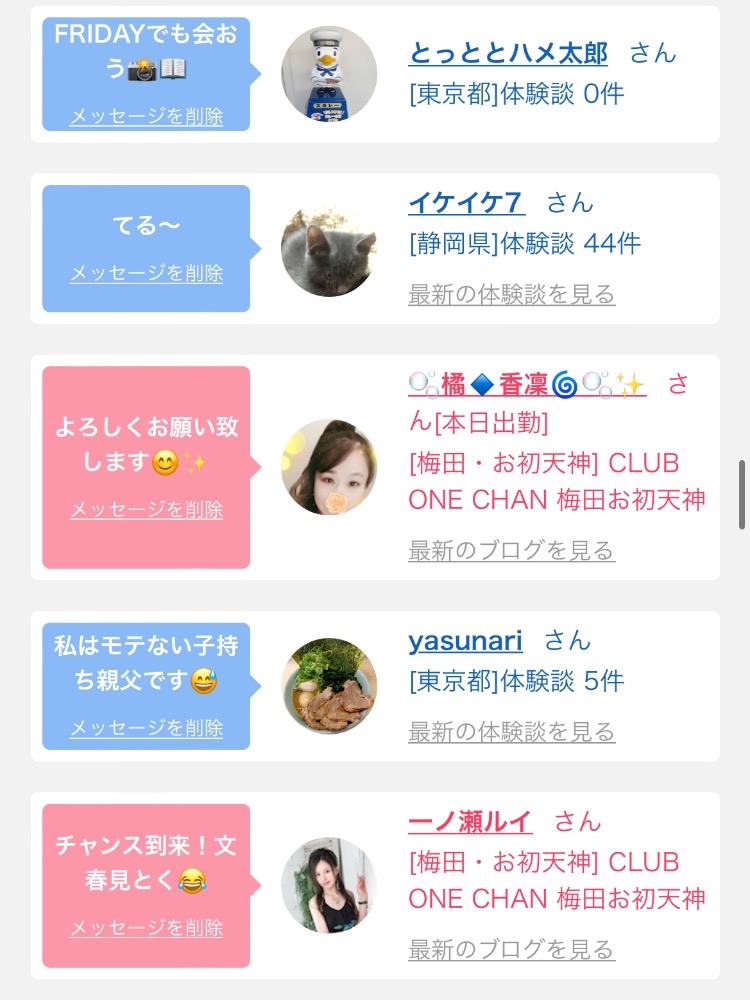Open 一ノ瀬ルイ's profile link
The image size is (750, 1000).
tap(470, 822)
